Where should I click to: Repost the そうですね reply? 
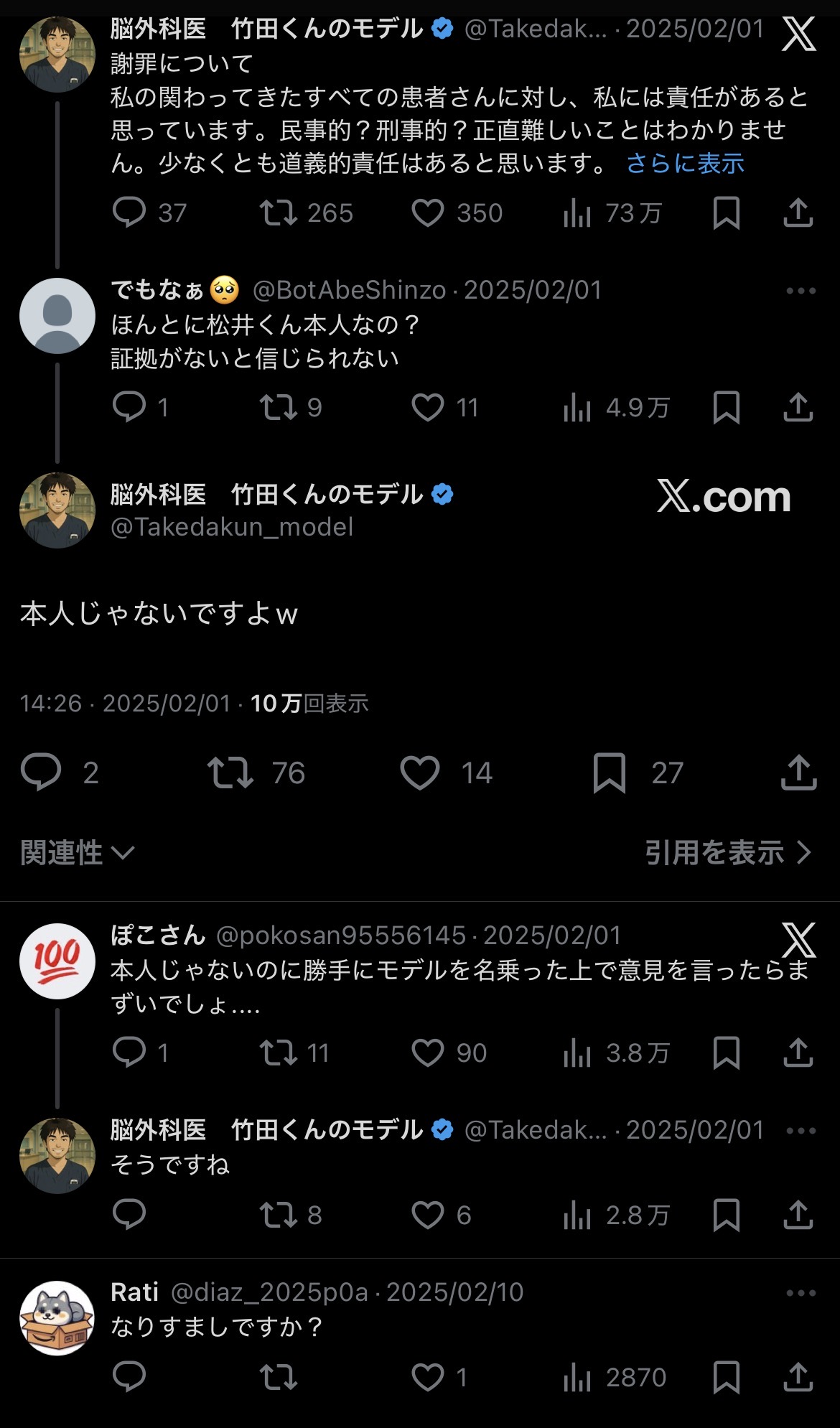click(x=278, y=1215)
